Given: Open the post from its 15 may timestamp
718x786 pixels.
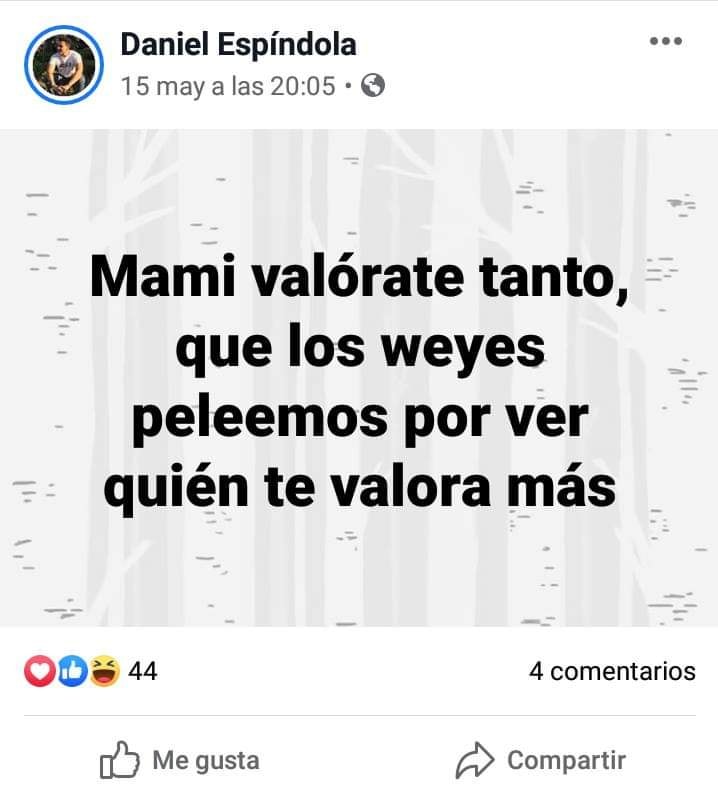Looking at the screenshot, I should coord(228,86).
